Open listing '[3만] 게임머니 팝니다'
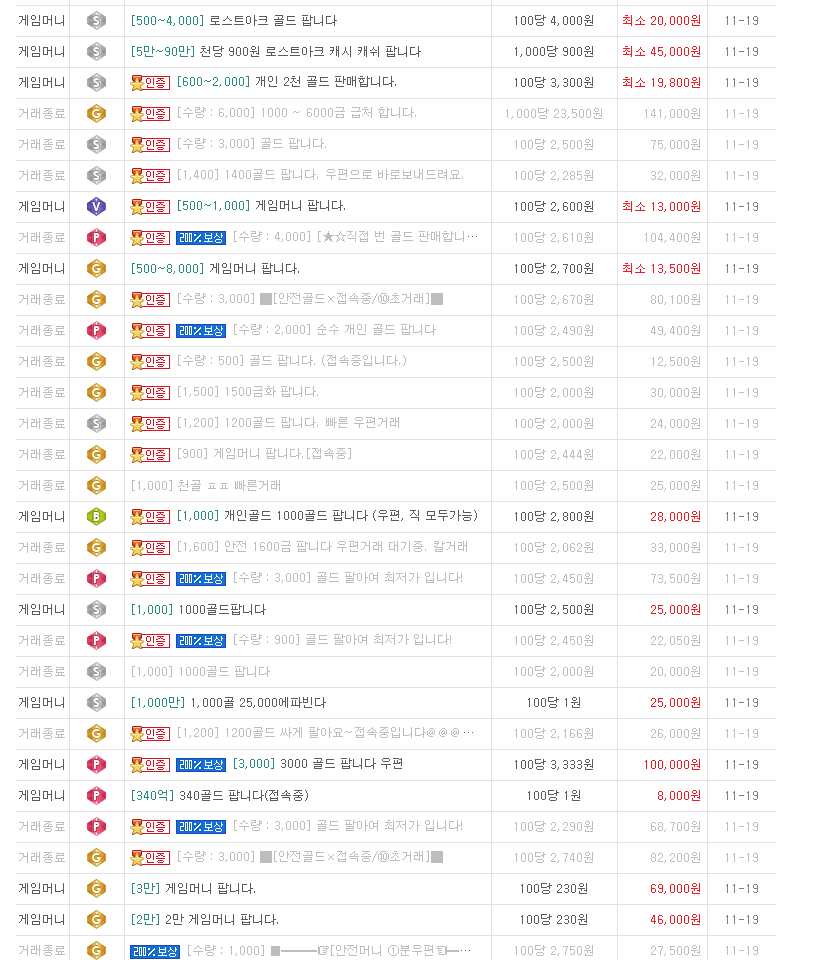This screenshot has height=960, width=815. (x=209, y=889)
